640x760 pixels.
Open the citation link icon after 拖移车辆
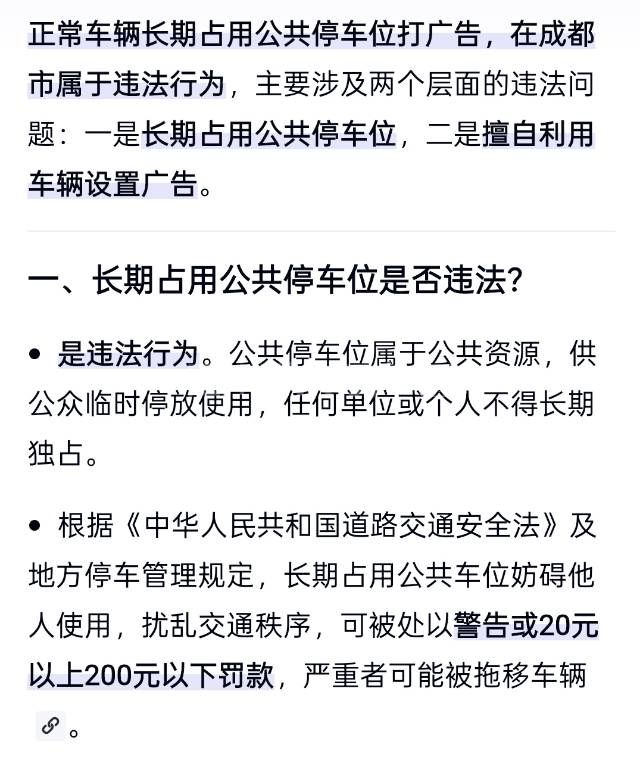pos(49,725)
